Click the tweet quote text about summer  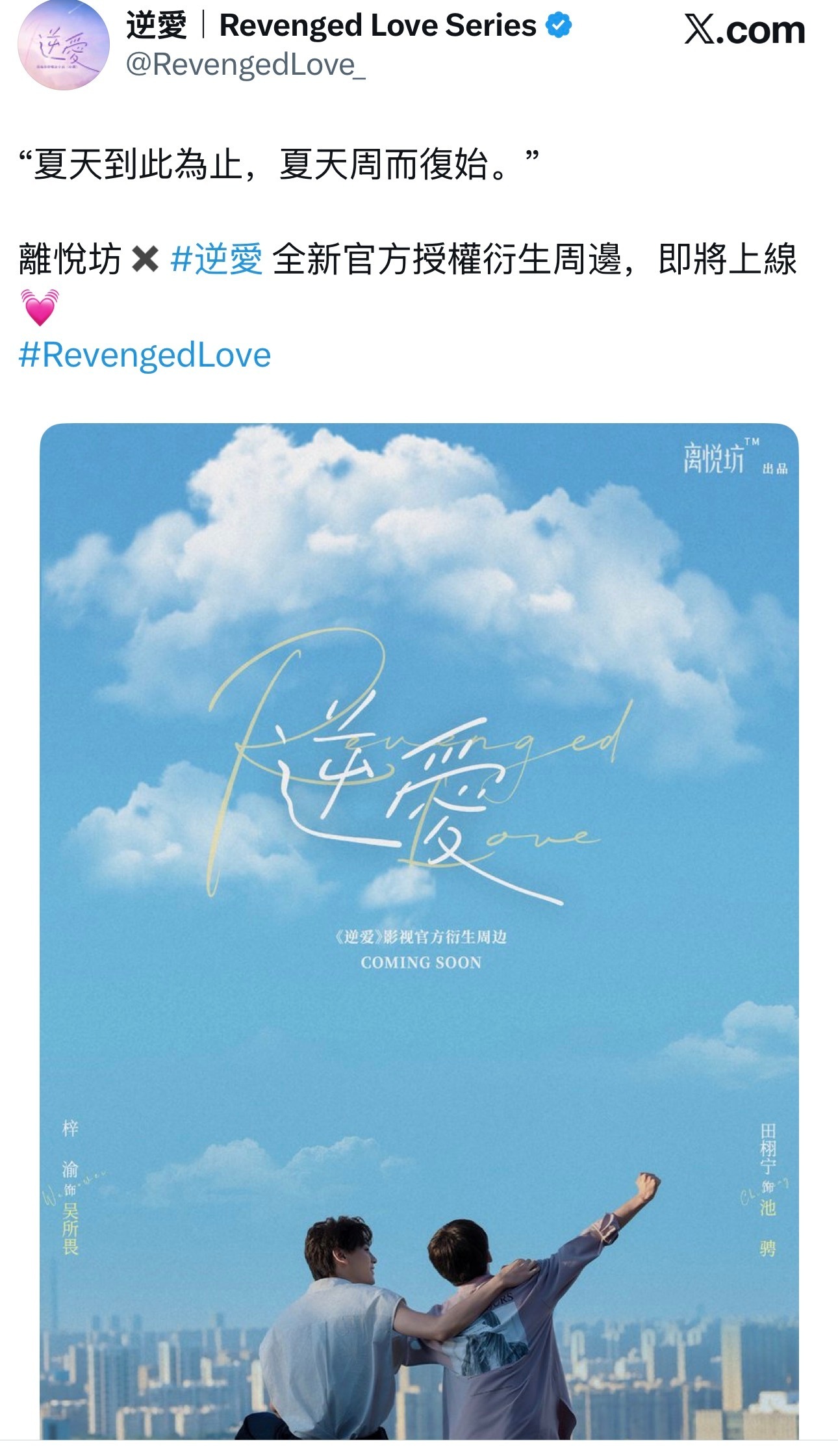click(x=279, y=160)
